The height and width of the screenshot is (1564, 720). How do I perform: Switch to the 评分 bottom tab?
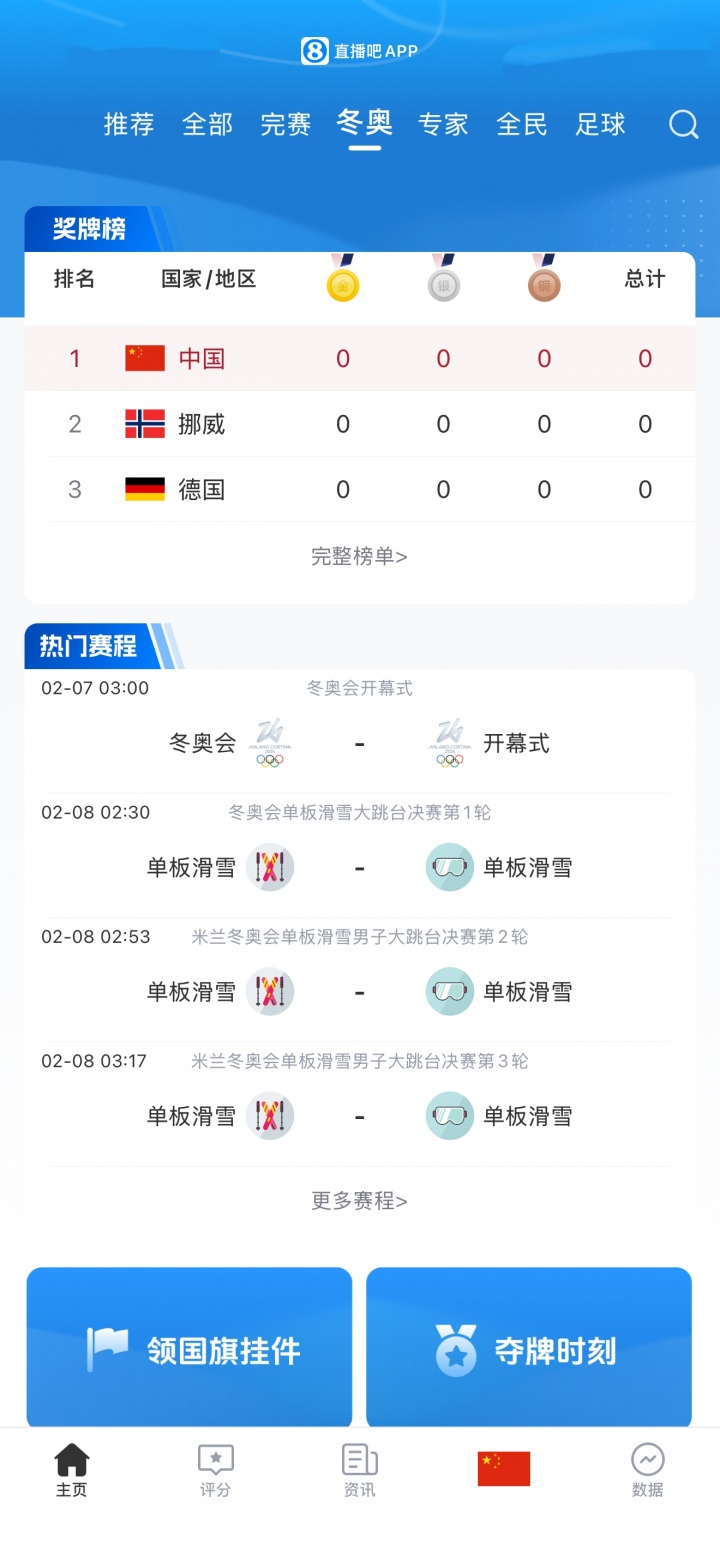click(215, 1470)
